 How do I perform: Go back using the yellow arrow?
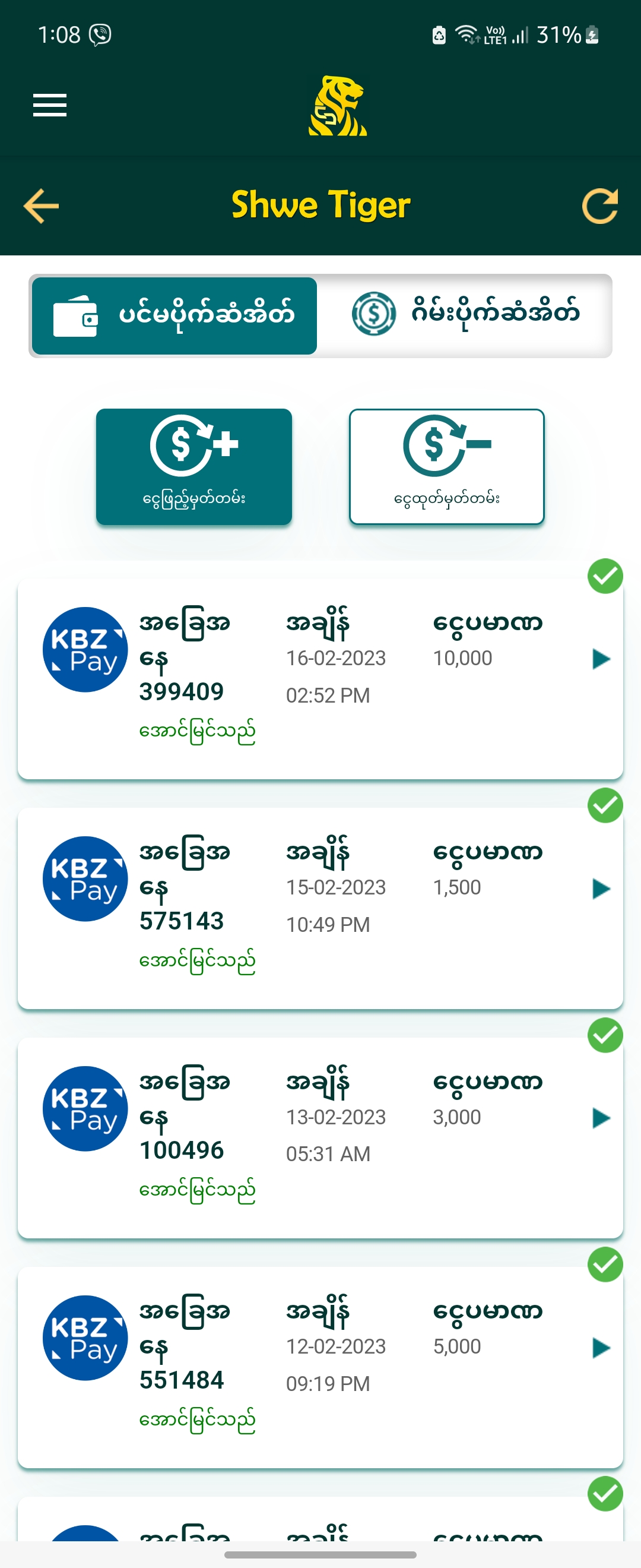[x=41, y=206]
